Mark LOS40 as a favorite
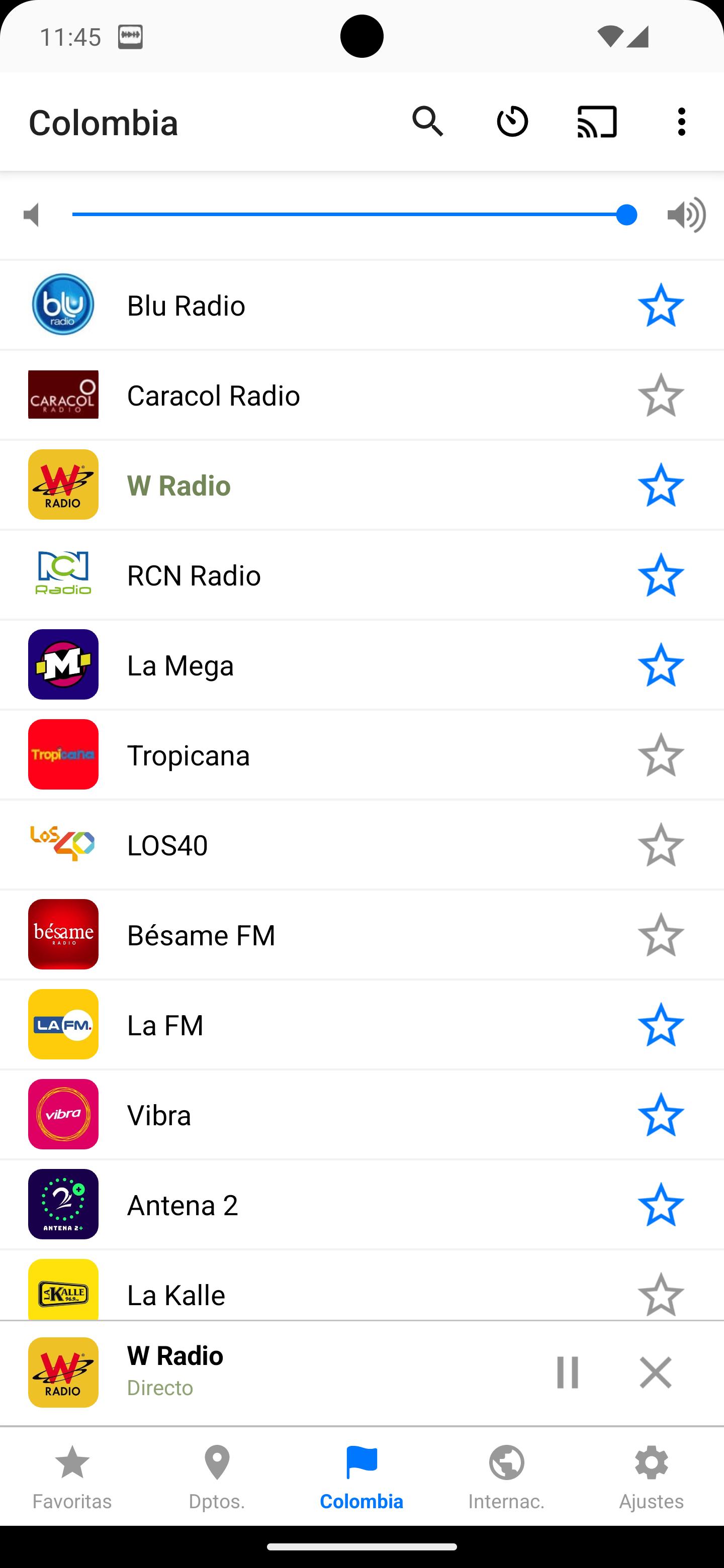 click(x=661, y=845)
